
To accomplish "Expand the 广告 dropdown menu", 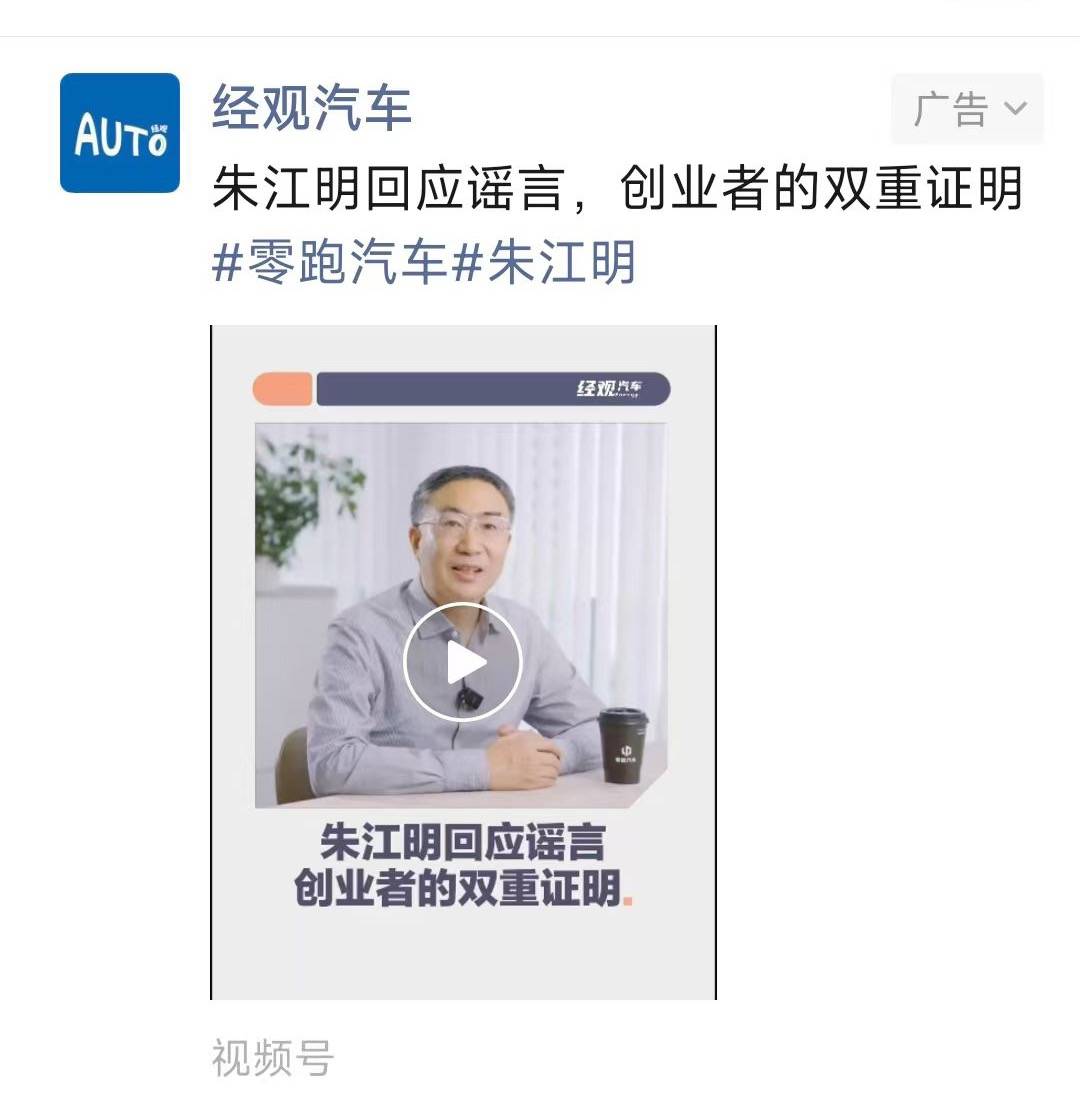I will tap(967, 108).
